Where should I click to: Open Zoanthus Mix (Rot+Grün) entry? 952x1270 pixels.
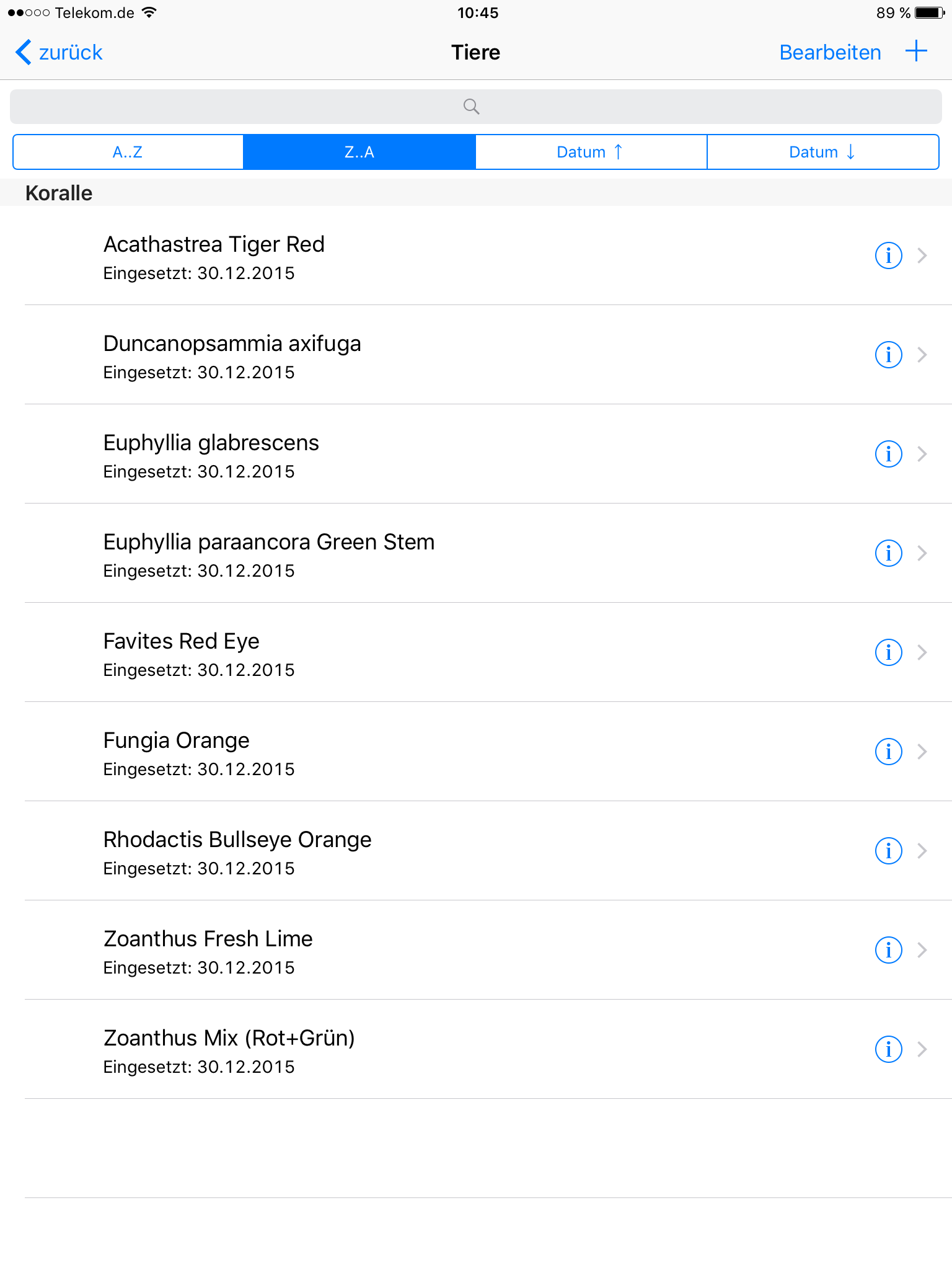click(434, 1049)
